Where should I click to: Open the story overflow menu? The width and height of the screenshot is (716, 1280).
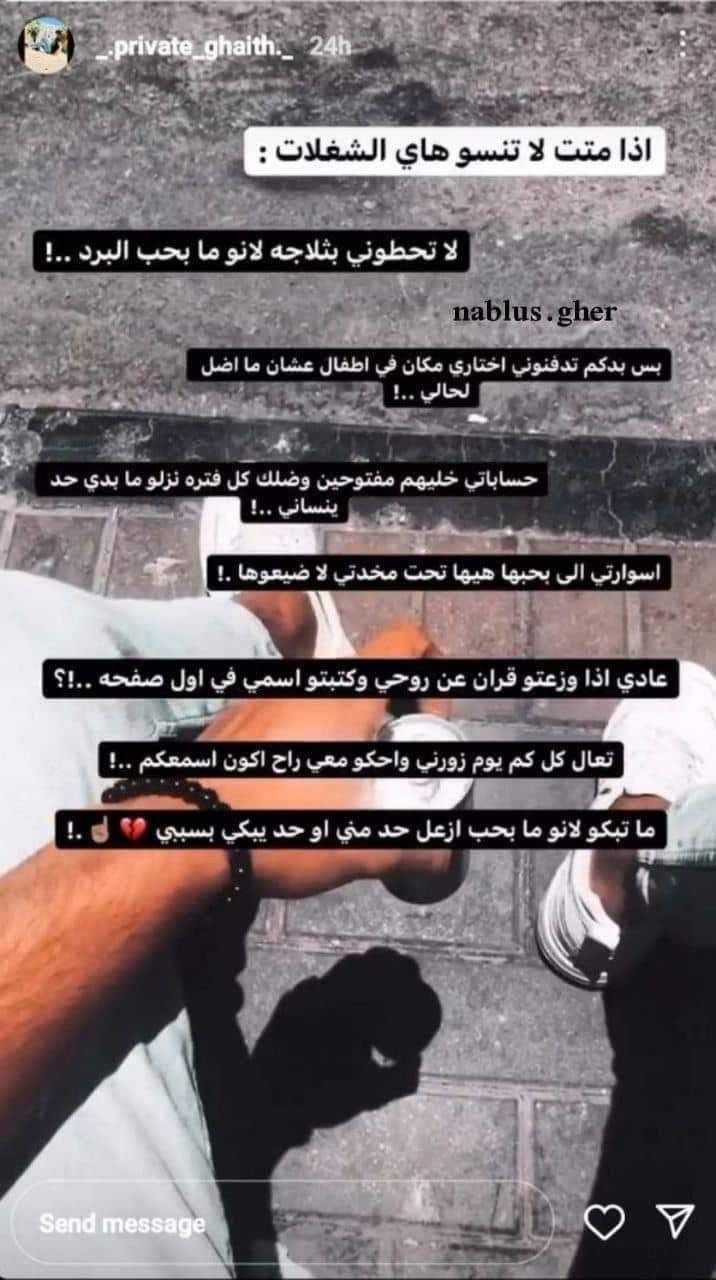click(x=683, y=45)
